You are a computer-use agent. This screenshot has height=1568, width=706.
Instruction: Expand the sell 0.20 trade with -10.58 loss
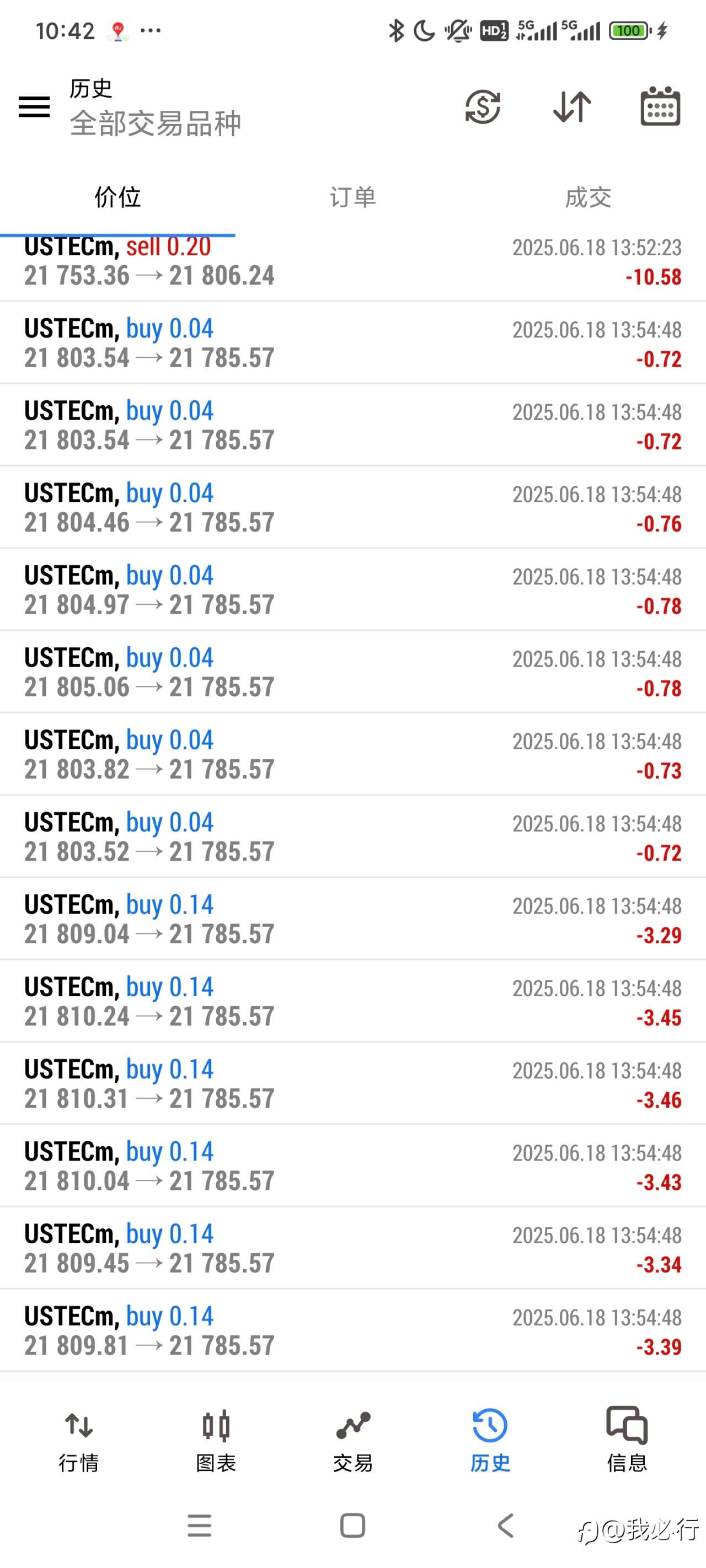pyautogui.click(x=352, y=263)
